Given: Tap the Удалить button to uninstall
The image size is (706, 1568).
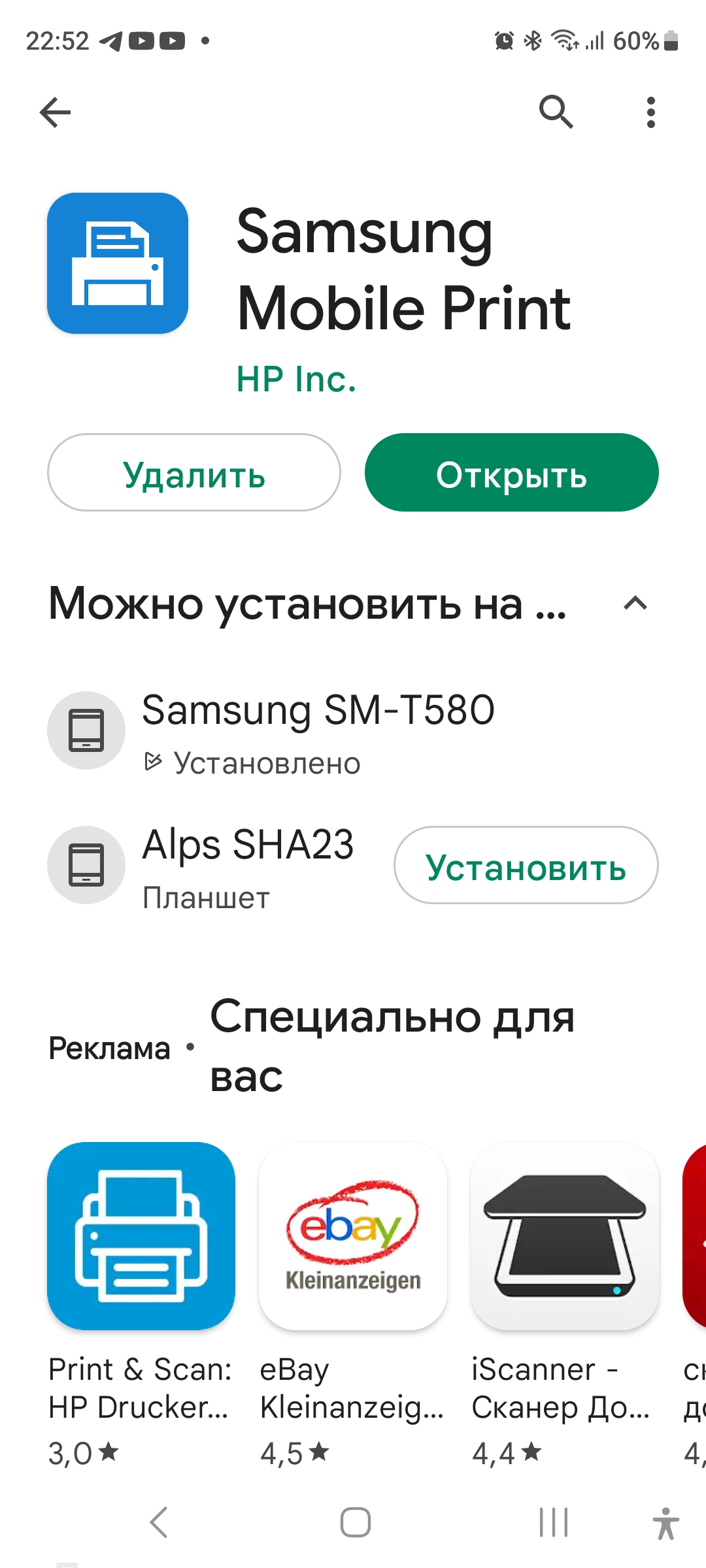Looking at the screenshot, I should tap(194, 473).
